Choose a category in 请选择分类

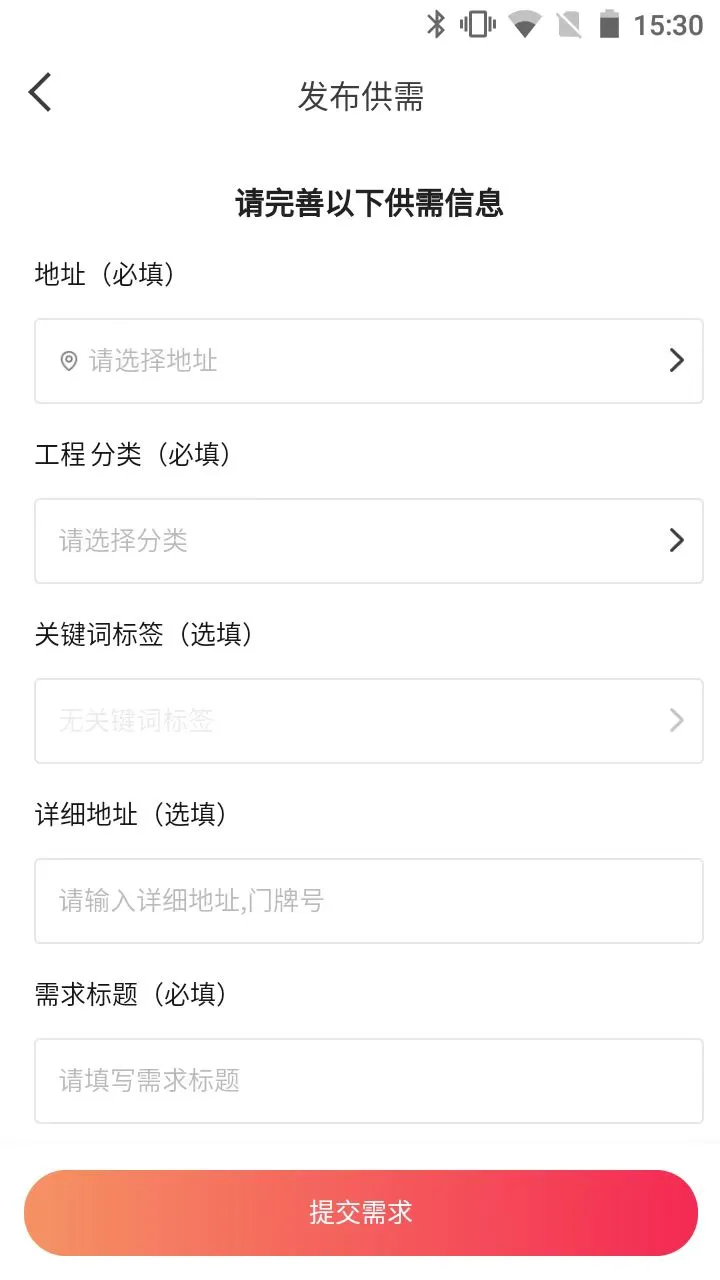click(x=368, y=541)
